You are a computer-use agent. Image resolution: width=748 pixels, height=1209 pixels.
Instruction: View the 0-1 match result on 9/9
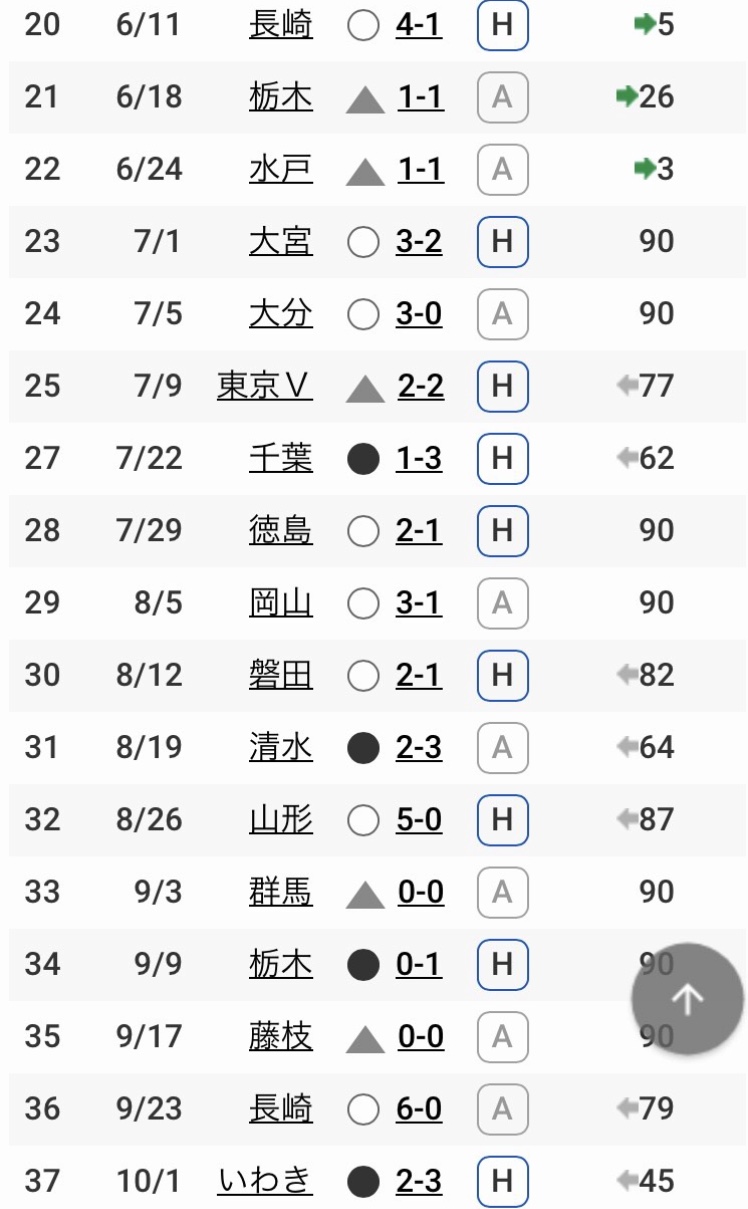[419, 964]
